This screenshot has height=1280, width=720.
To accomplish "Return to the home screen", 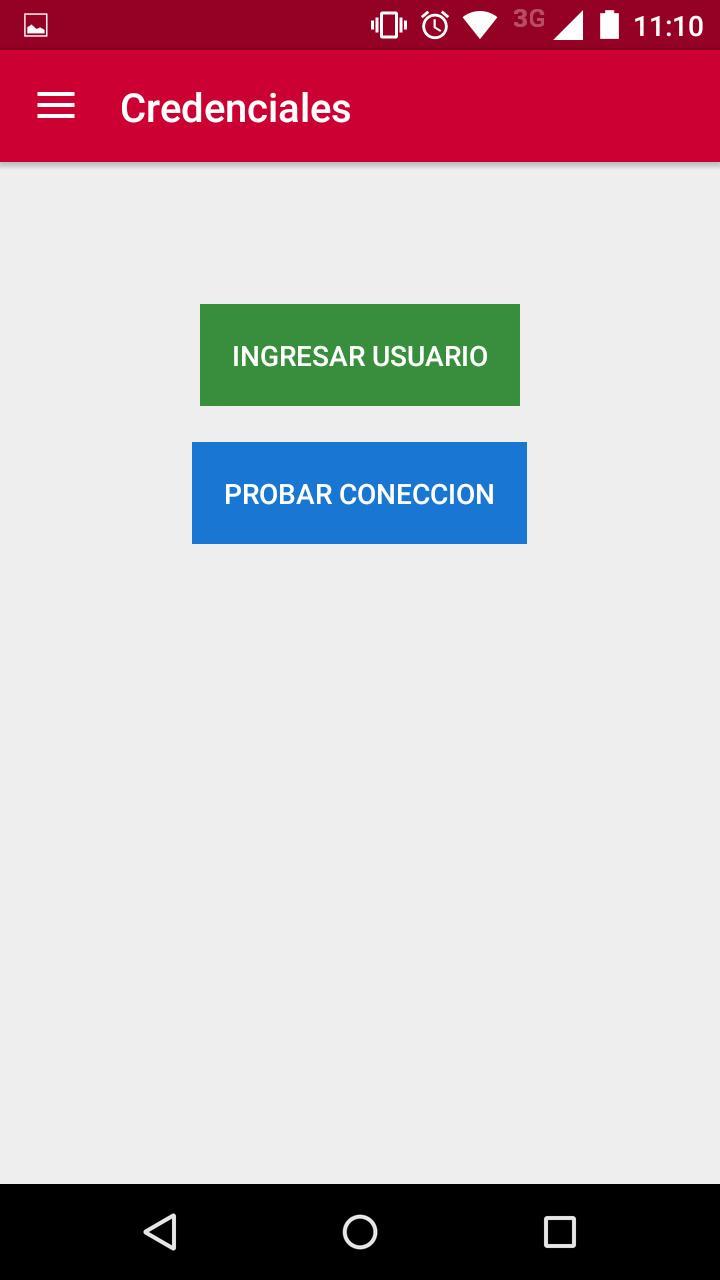I will click(360, 1232).
